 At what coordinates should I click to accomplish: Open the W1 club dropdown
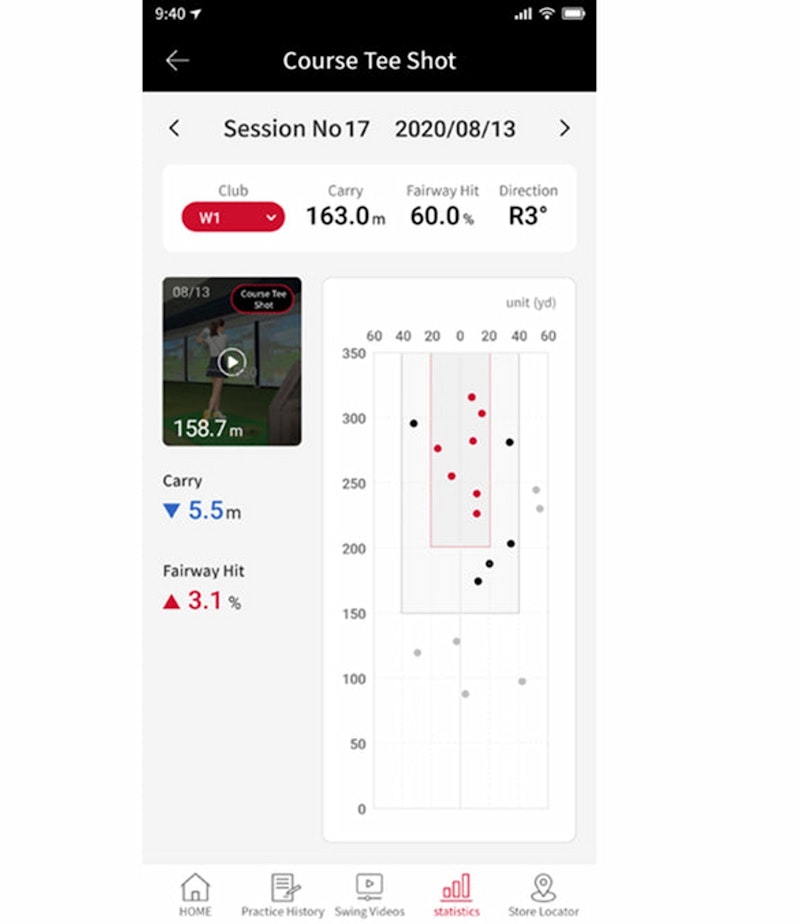point(232,217)
